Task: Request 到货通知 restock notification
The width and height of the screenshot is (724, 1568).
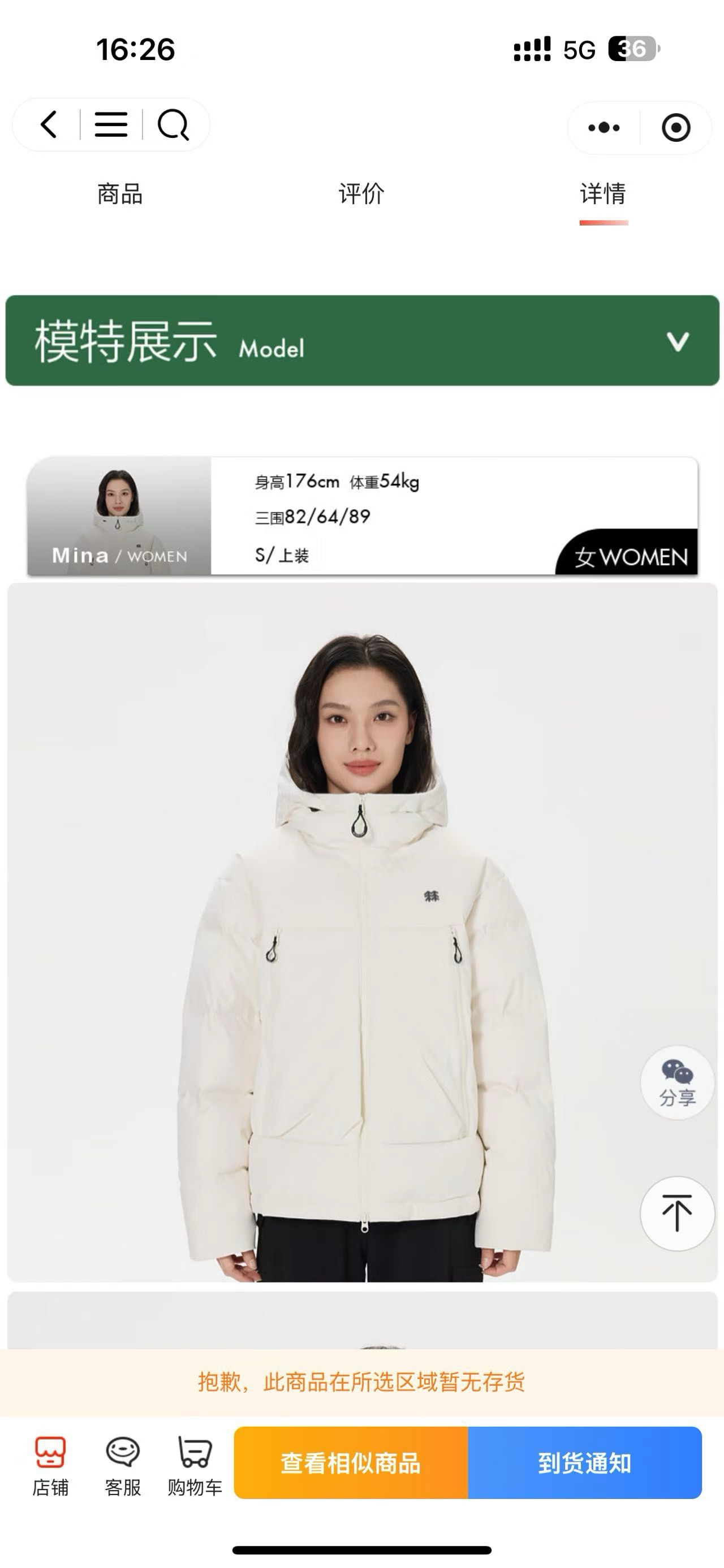Action: 584,1463
